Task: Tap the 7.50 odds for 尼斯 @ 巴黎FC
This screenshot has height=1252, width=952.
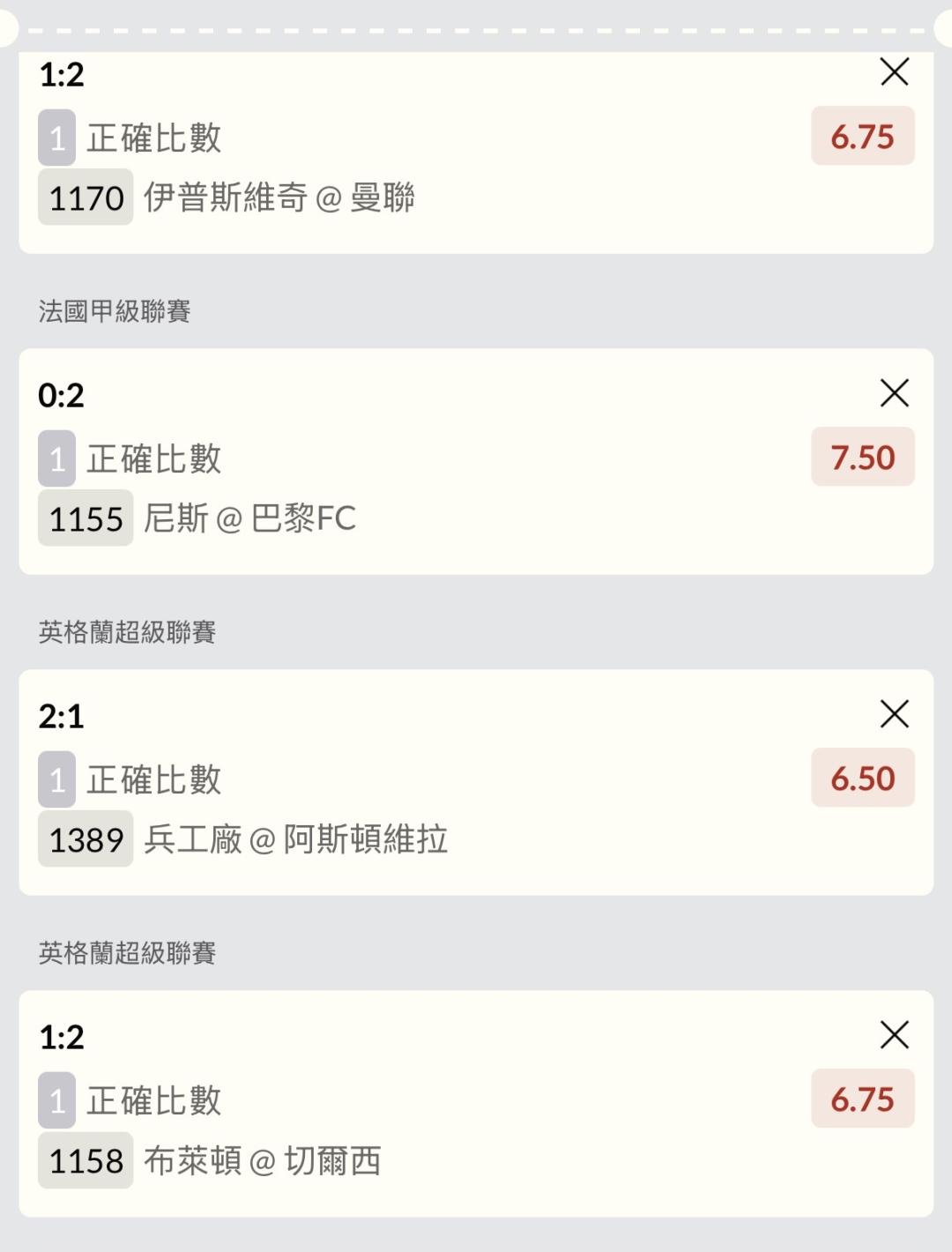Action: click(863, 457)
